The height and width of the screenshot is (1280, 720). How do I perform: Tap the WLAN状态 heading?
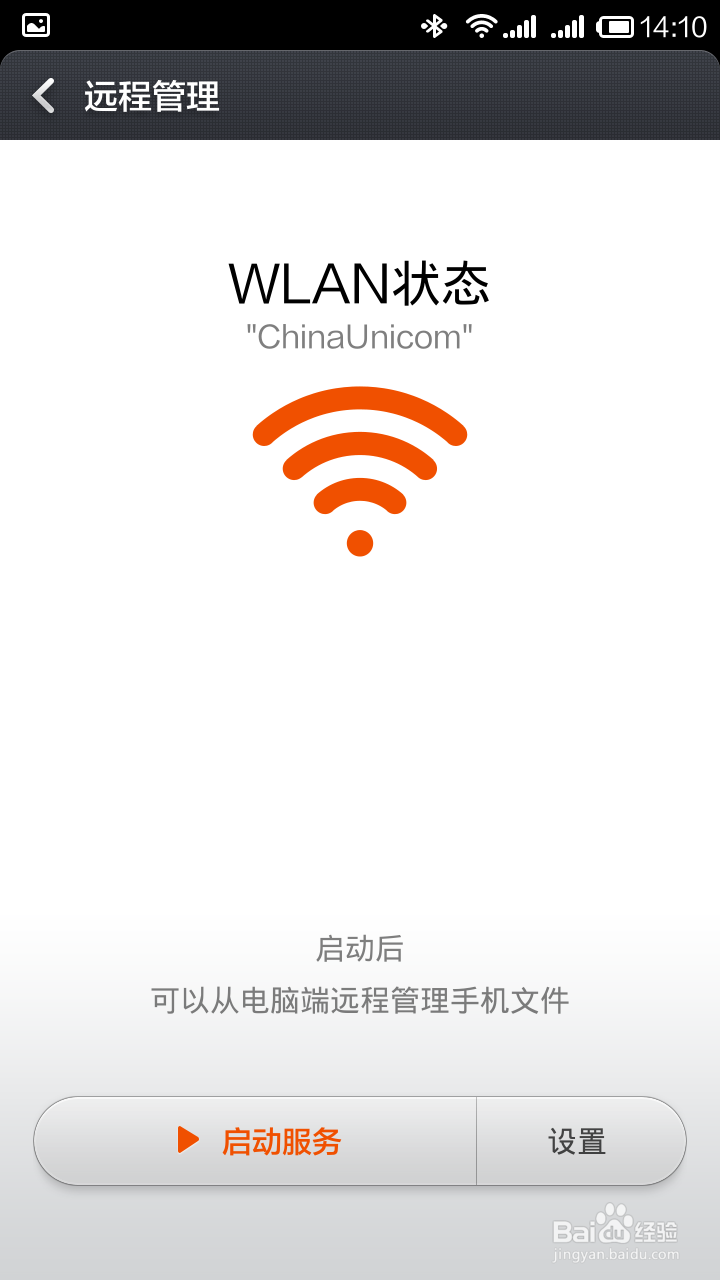360,285
